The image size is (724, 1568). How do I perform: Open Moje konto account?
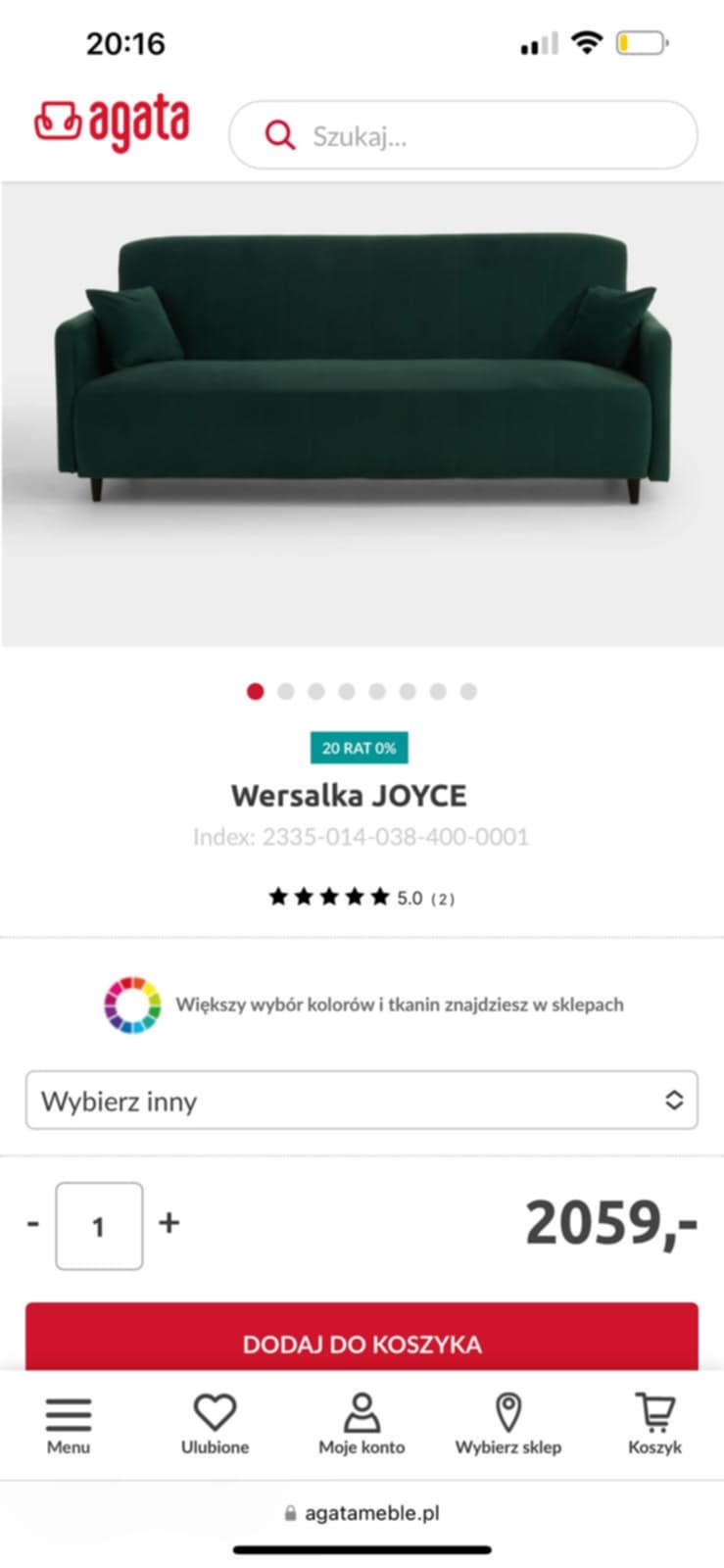click(x=362, y=1424)
